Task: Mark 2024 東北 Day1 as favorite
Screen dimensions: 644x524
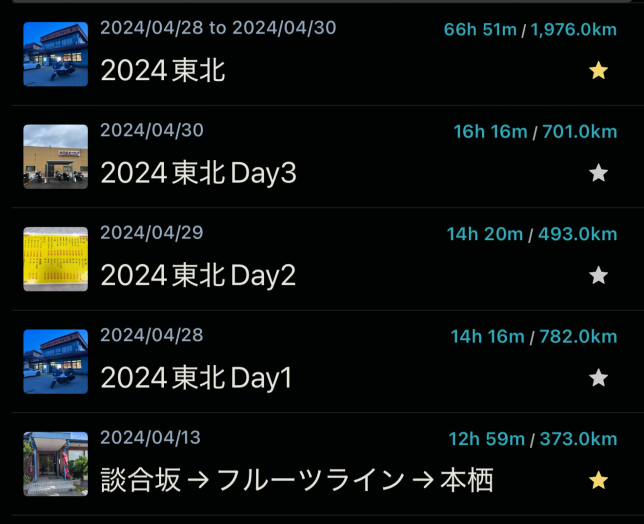Action: 598,378
